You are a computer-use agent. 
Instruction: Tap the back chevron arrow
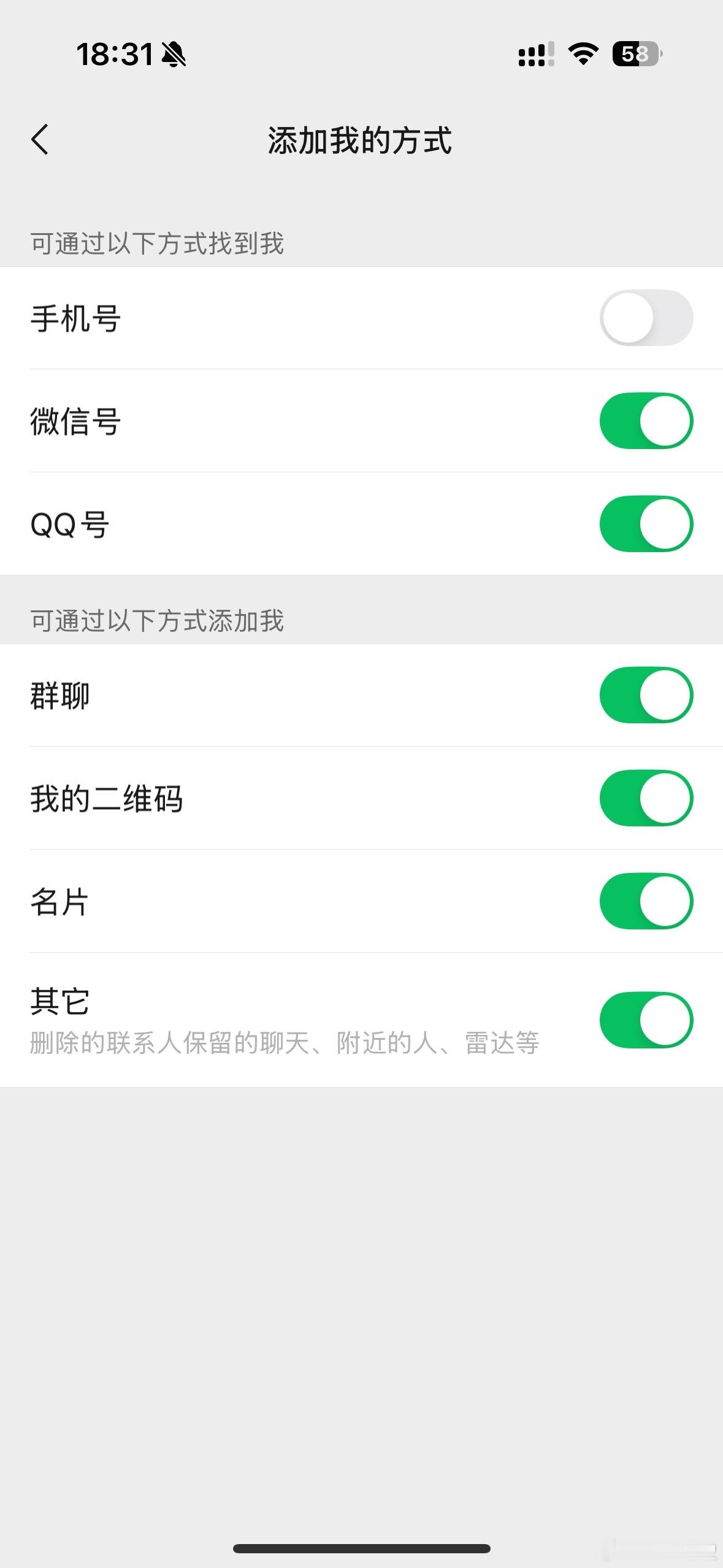40,140
